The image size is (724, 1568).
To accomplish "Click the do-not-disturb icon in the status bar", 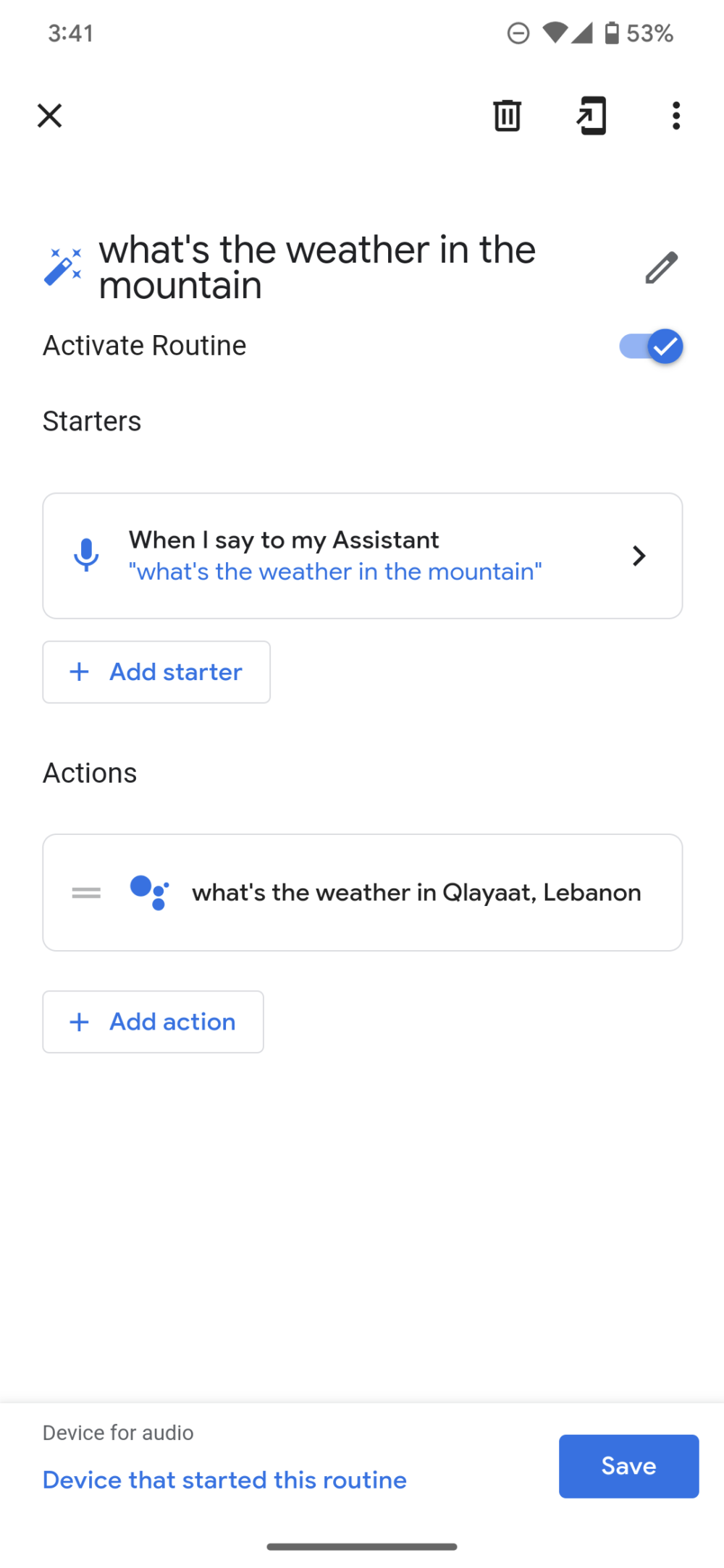I will tap(517, 33).
